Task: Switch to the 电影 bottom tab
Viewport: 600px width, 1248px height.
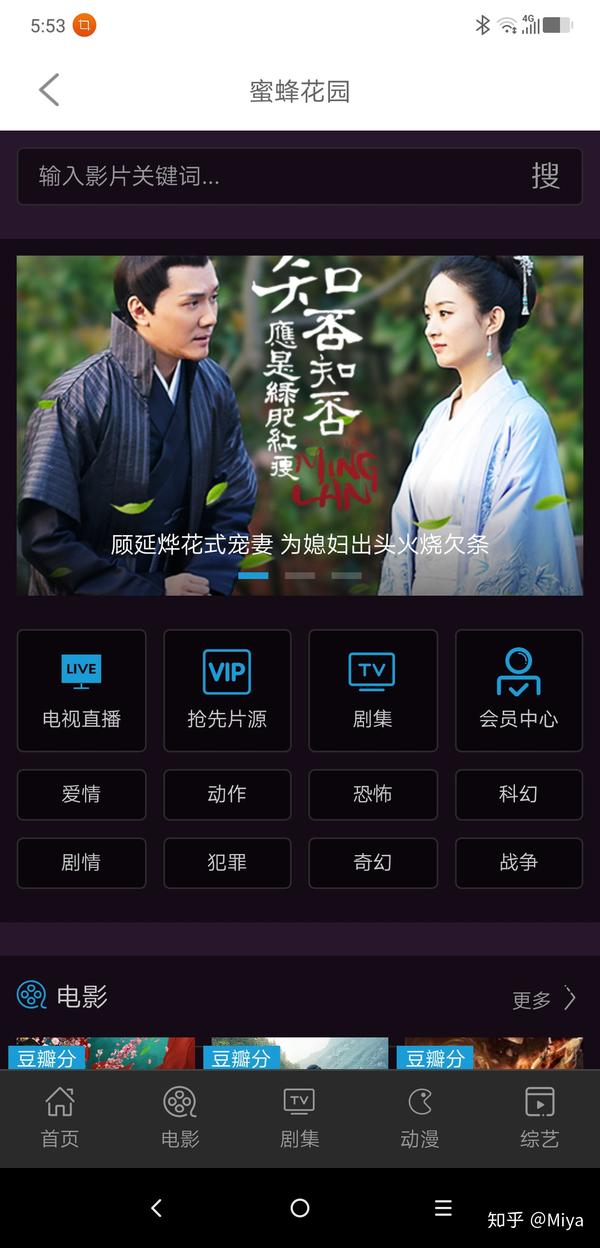Action: coord(180,1118)
